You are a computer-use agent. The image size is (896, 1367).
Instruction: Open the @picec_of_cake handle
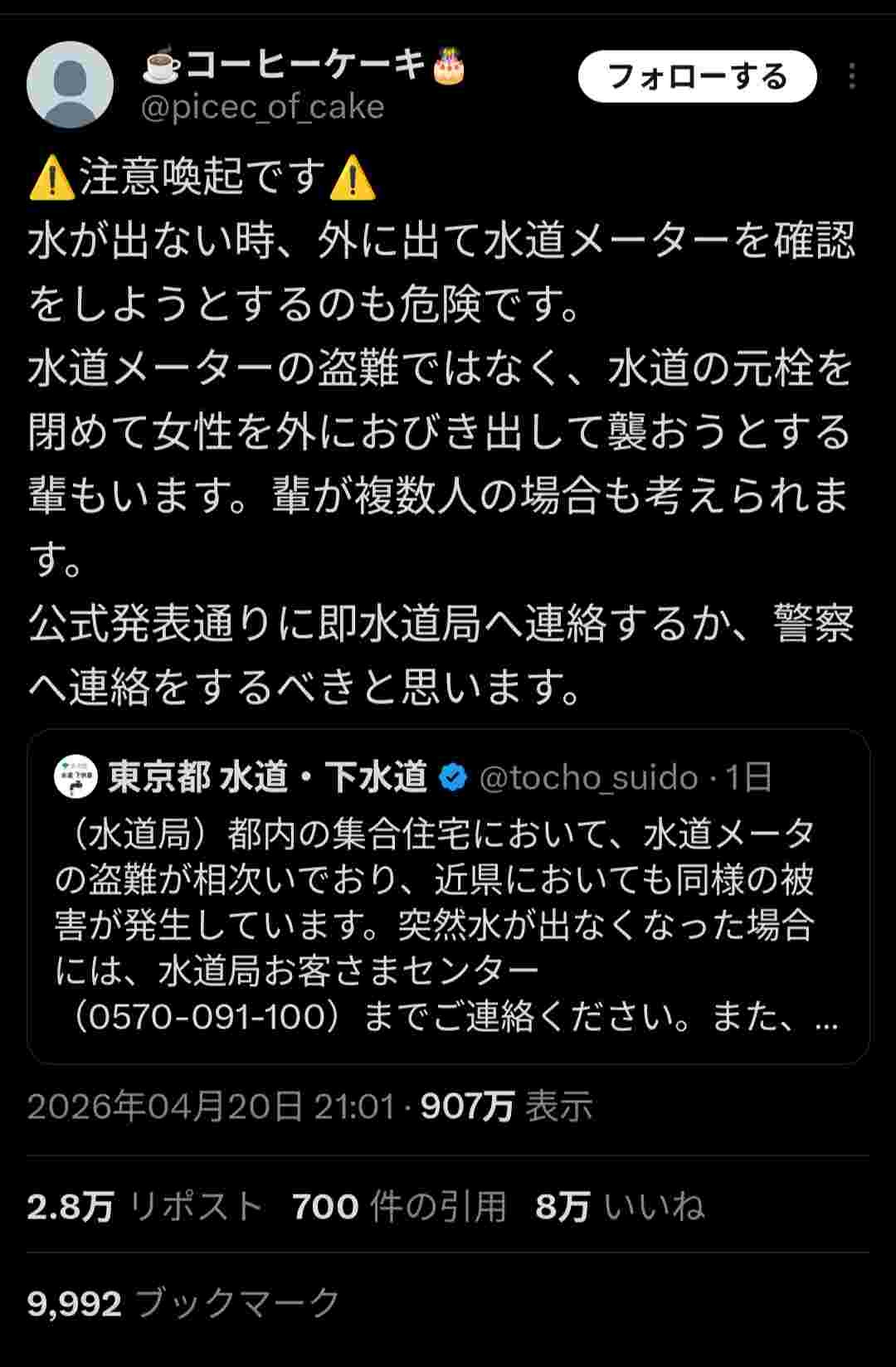pos(262,108)
